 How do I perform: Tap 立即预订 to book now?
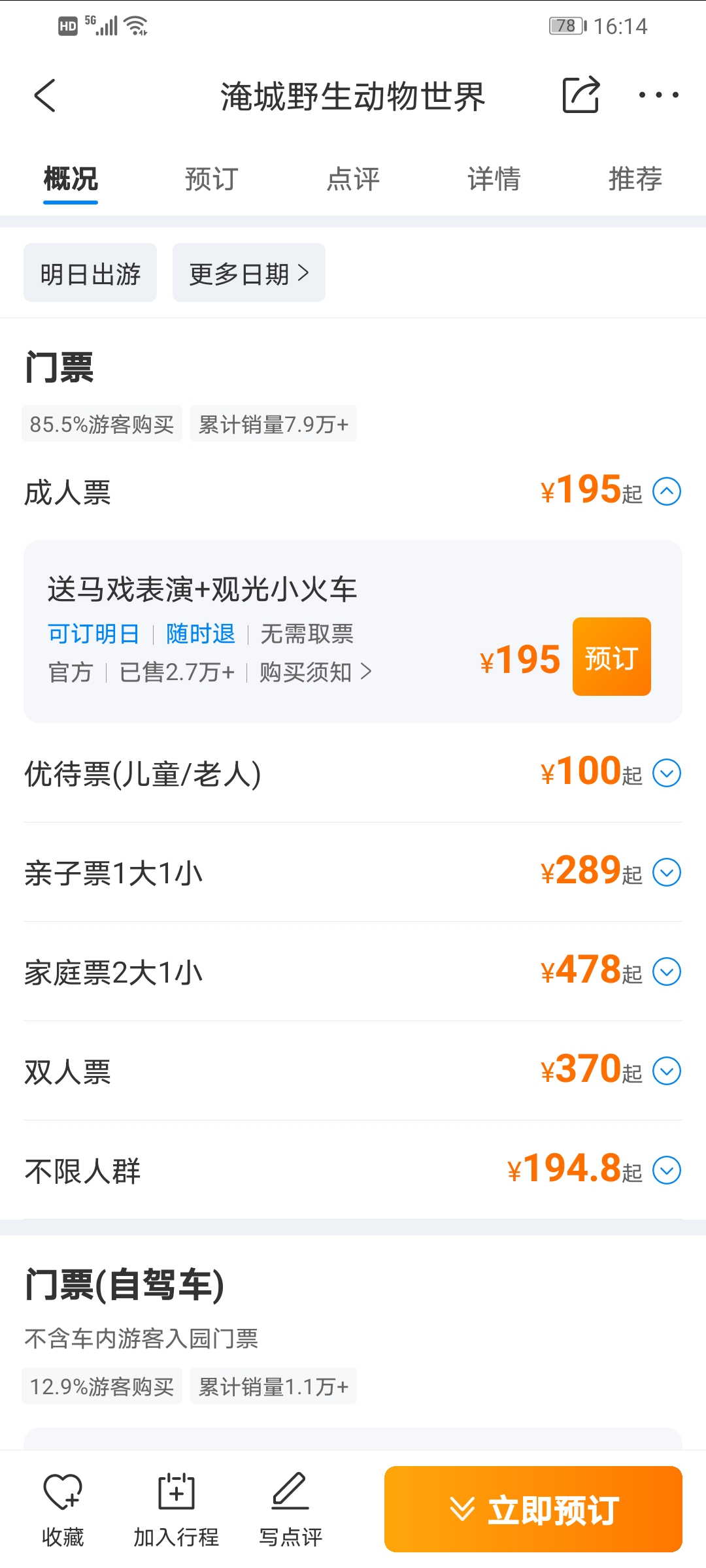[x=533, y=1509]
